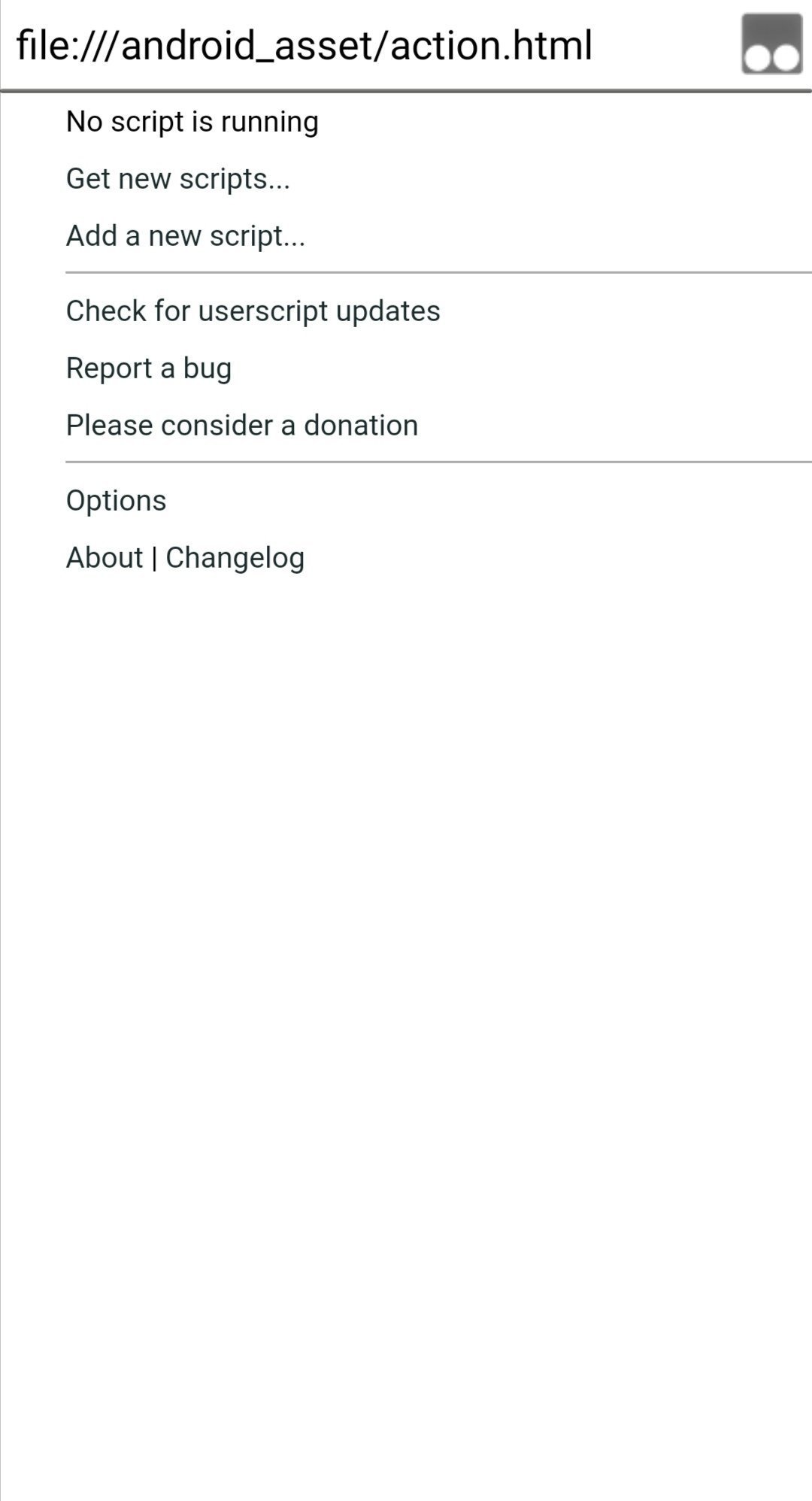Open Please consider a donation

click(242, 426)
